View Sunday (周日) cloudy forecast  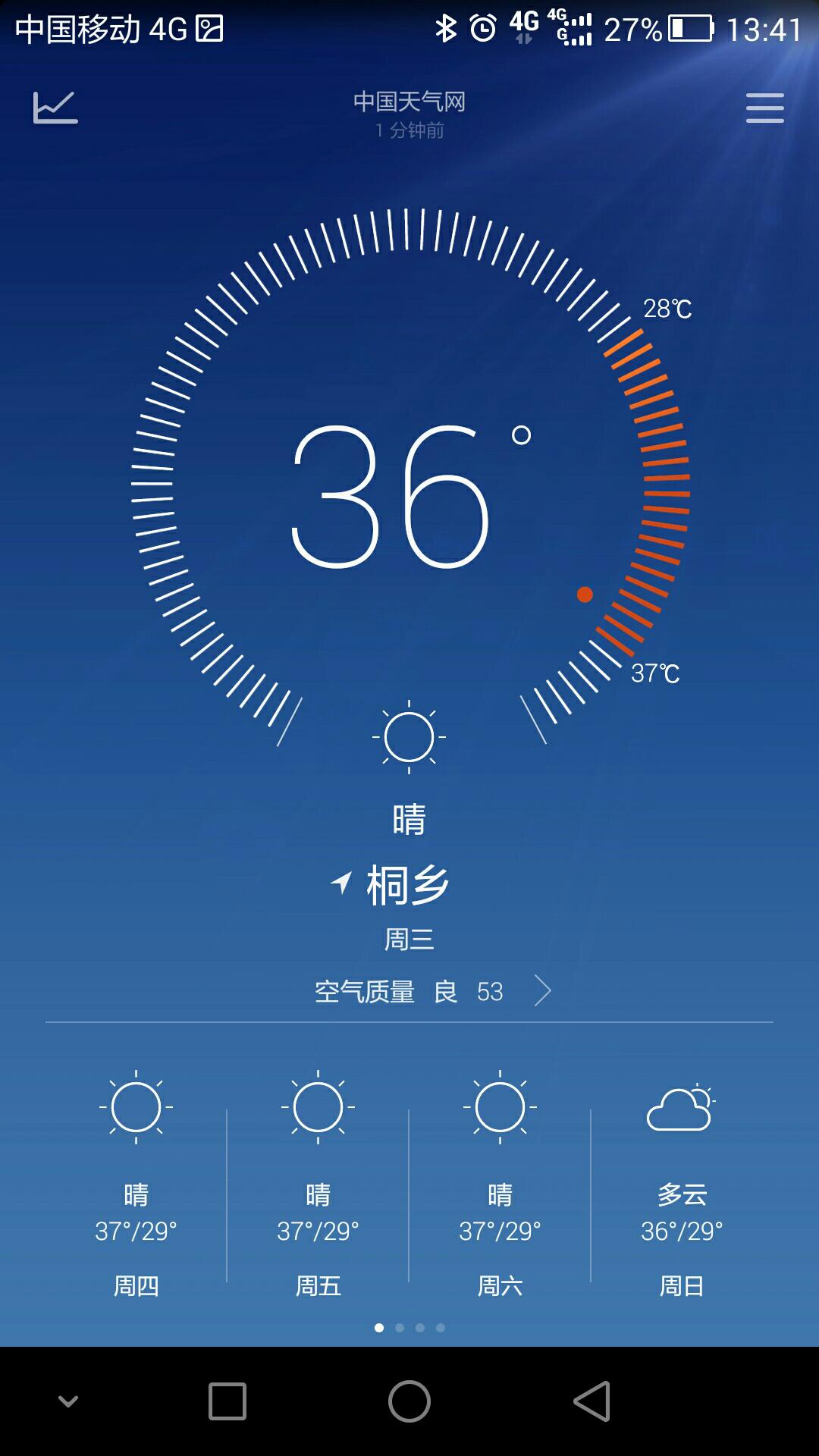click(x=682, y=1184)
